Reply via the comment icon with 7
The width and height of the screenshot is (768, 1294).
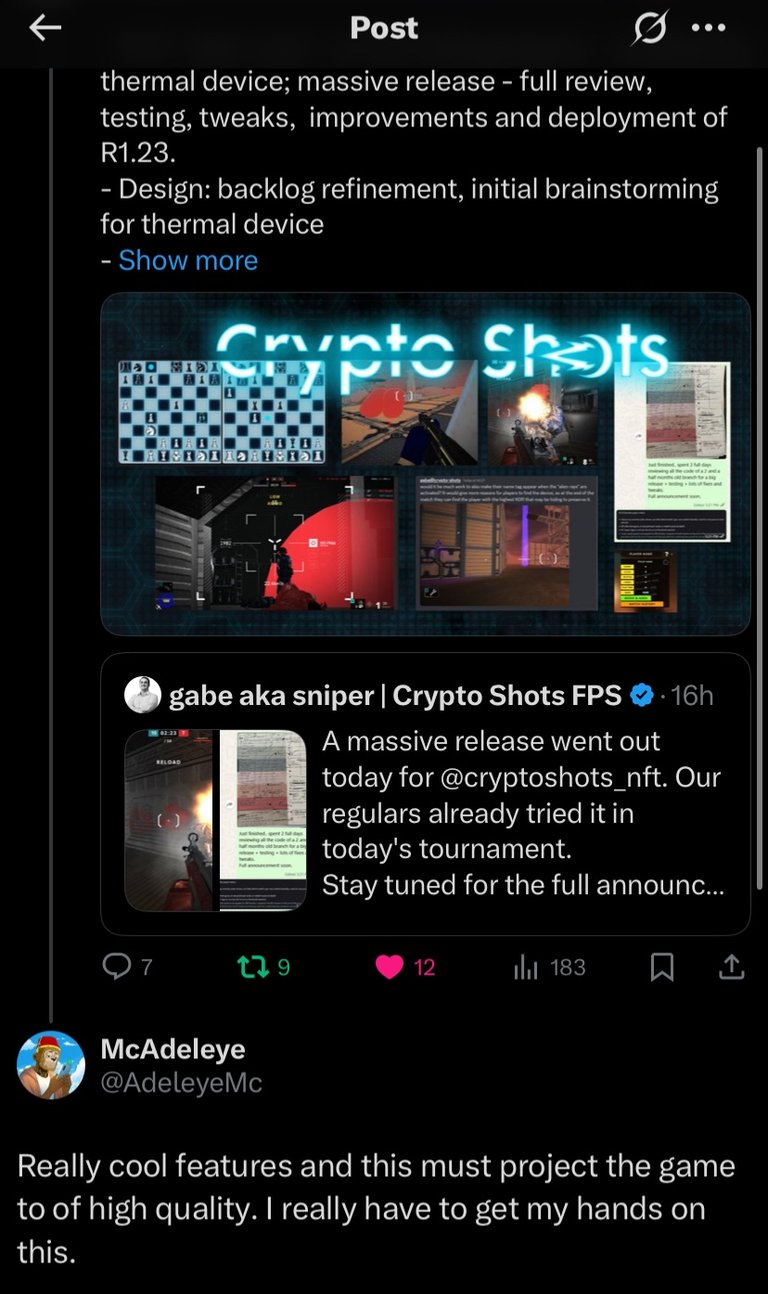point(118,967)
